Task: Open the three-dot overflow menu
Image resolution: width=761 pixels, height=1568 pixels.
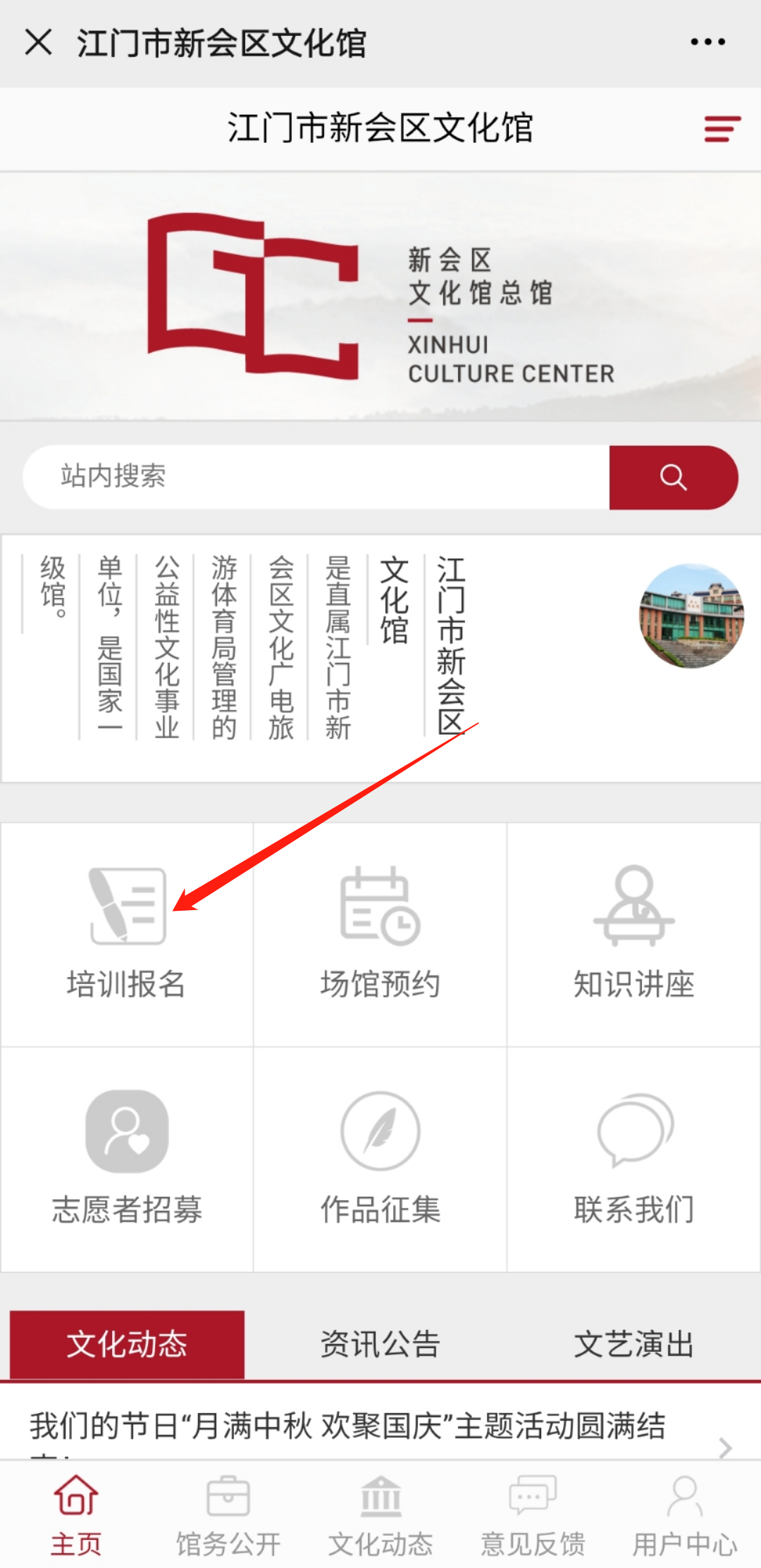Action: coord(707,42)
